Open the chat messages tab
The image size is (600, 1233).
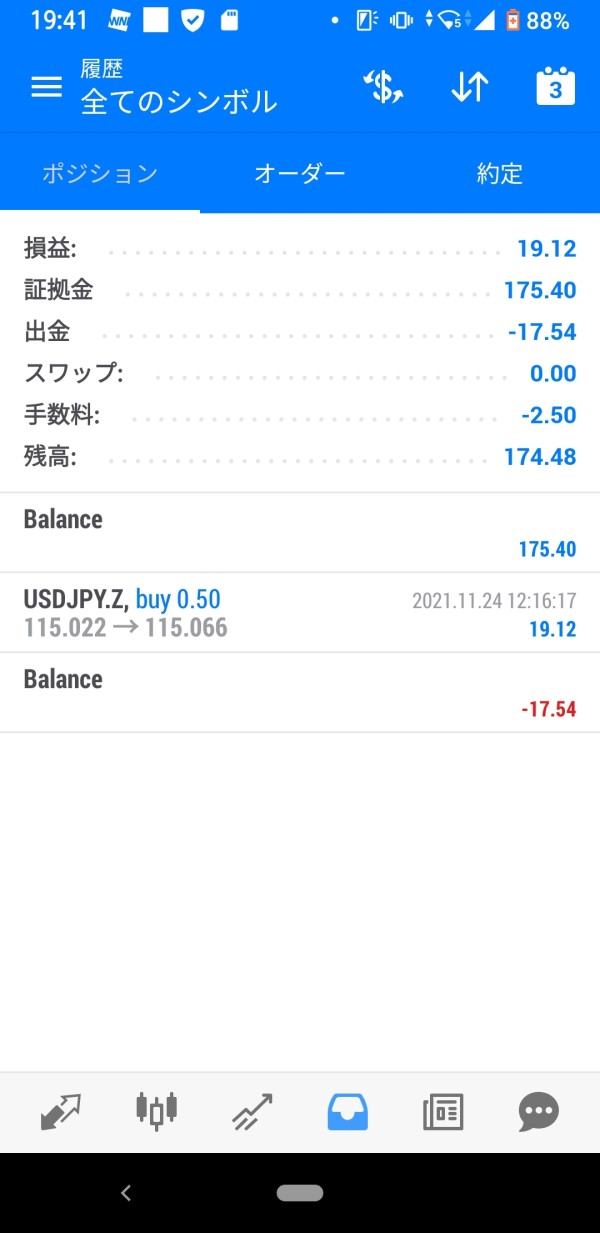click(539, 1111)
